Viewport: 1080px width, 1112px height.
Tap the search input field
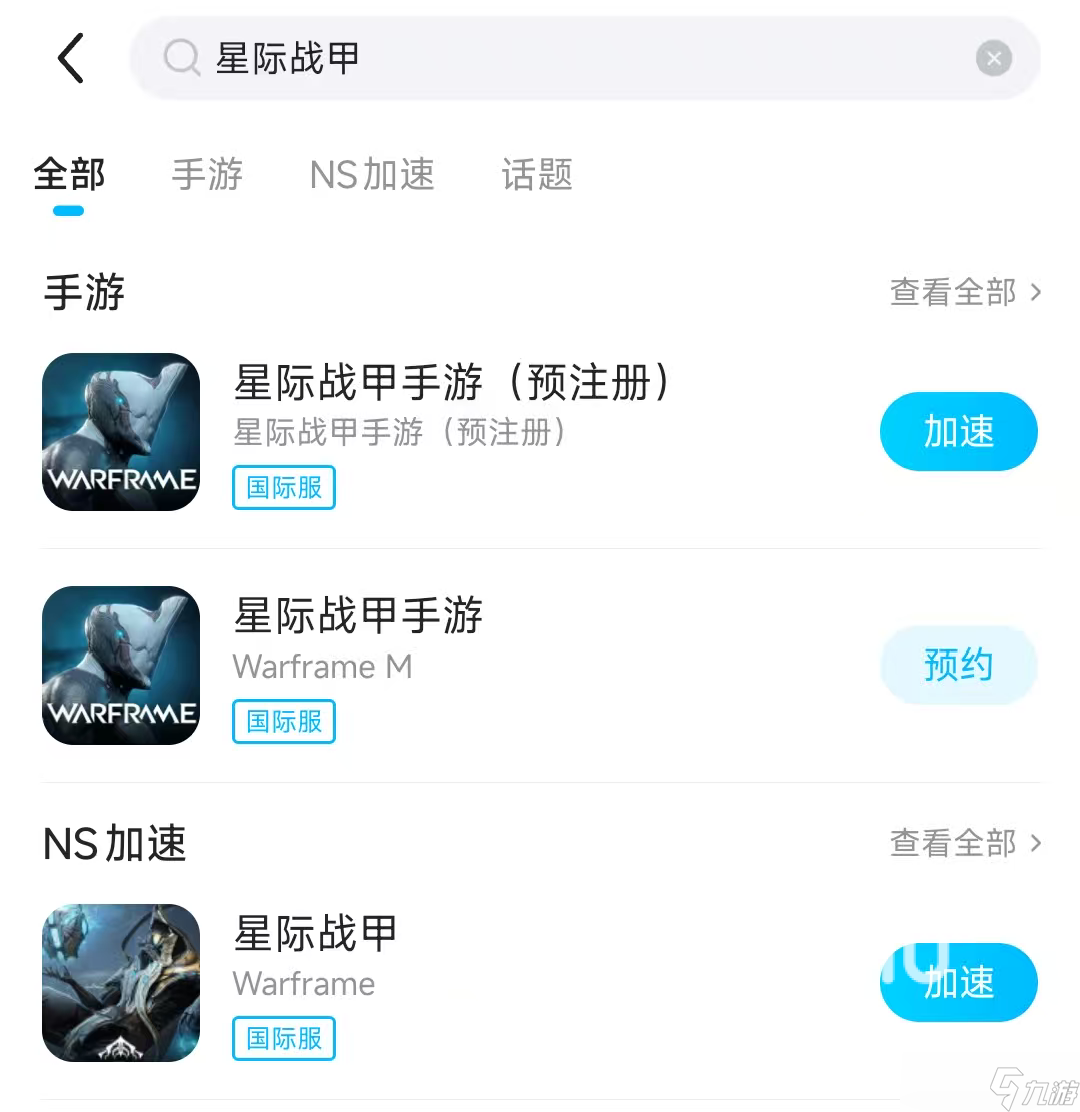click(x=550, y=59)
